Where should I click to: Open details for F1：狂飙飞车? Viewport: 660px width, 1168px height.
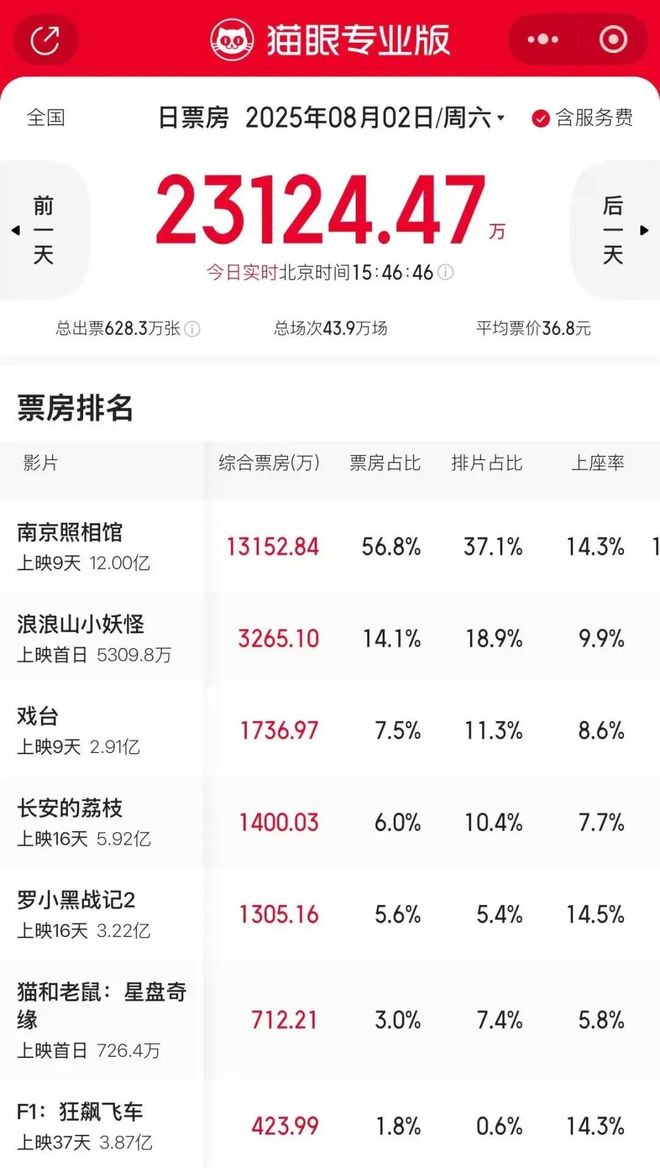pos(80,1111)
